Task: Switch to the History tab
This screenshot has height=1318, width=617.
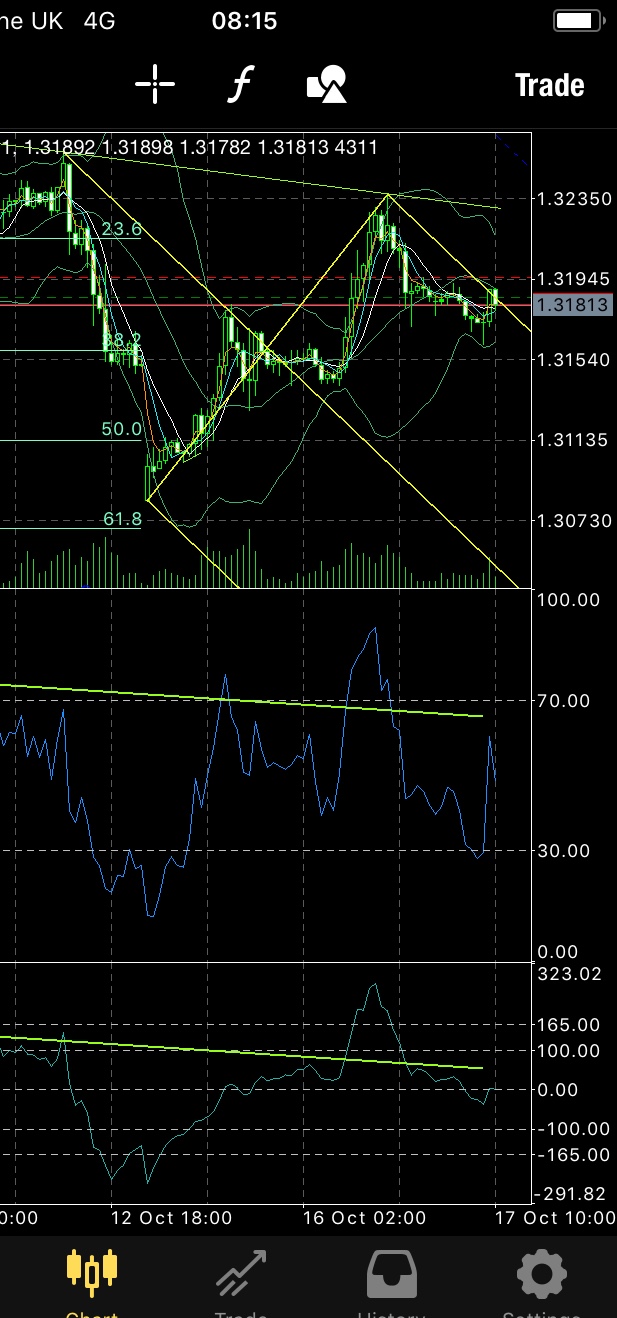Action: click(392, 1278)
